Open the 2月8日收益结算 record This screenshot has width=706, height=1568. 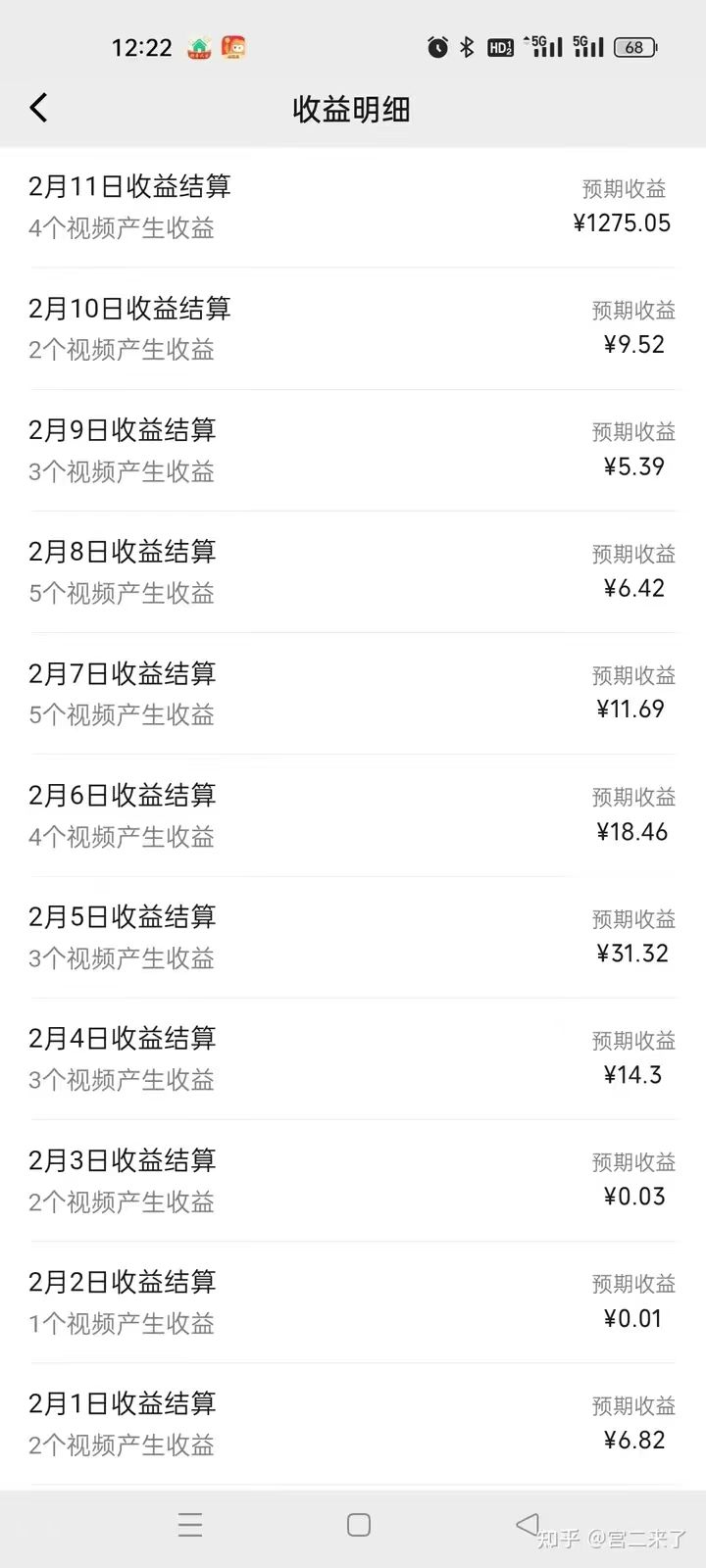point(352,571)
